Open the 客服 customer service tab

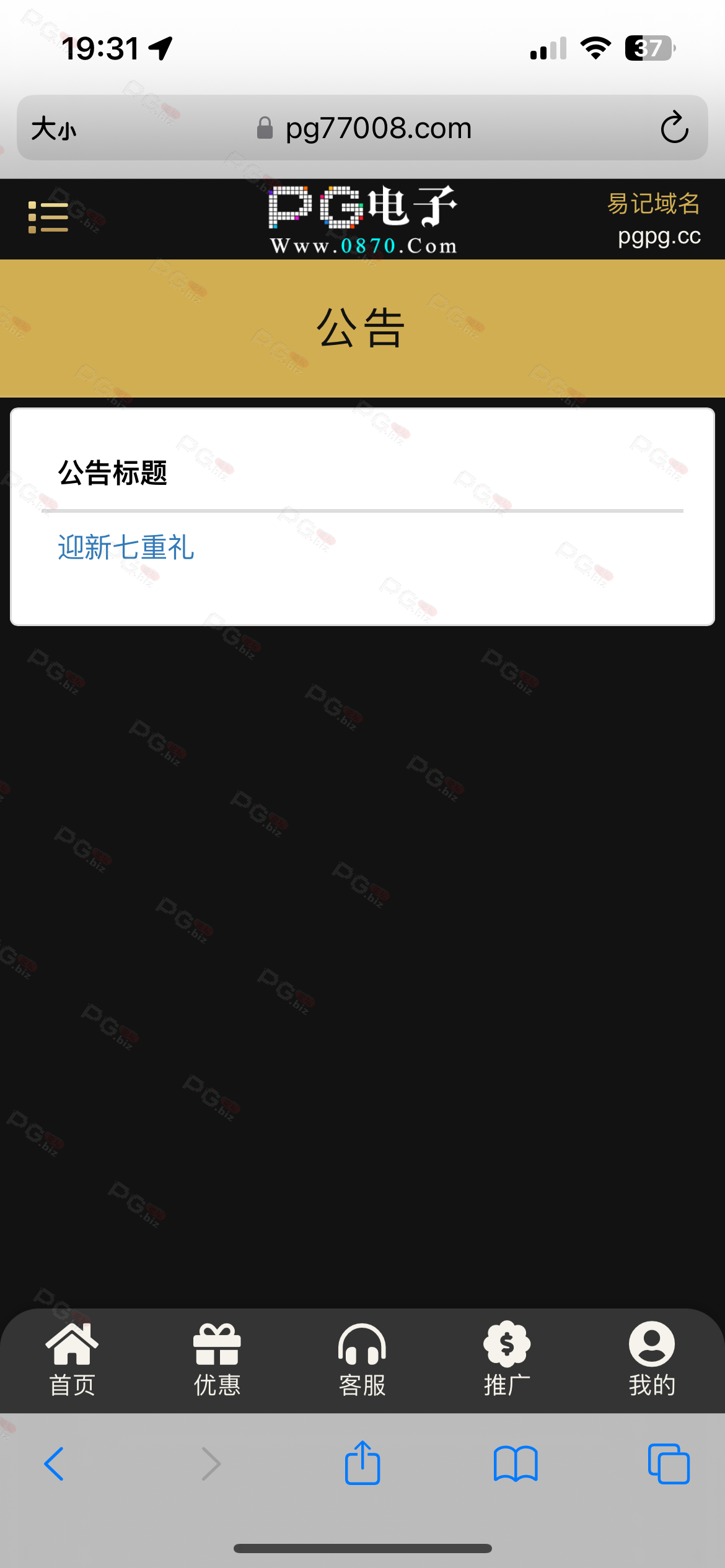[x=362, y=1360]
